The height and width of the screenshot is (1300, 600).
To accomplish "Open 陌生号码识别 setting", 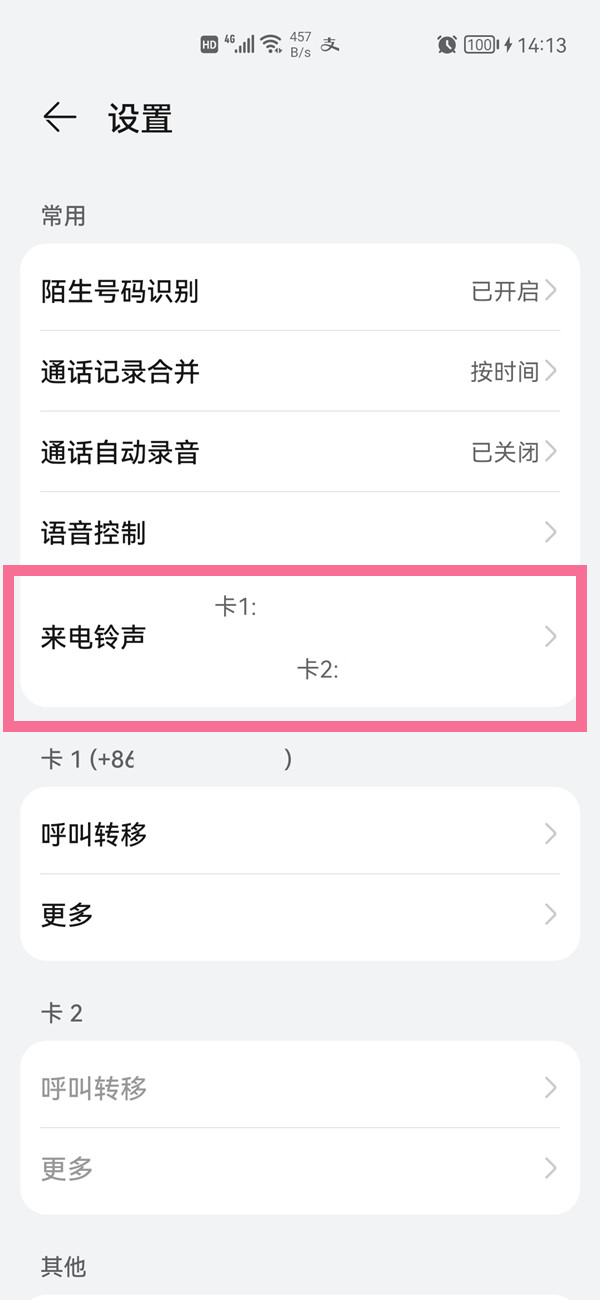I will [299, 291].
